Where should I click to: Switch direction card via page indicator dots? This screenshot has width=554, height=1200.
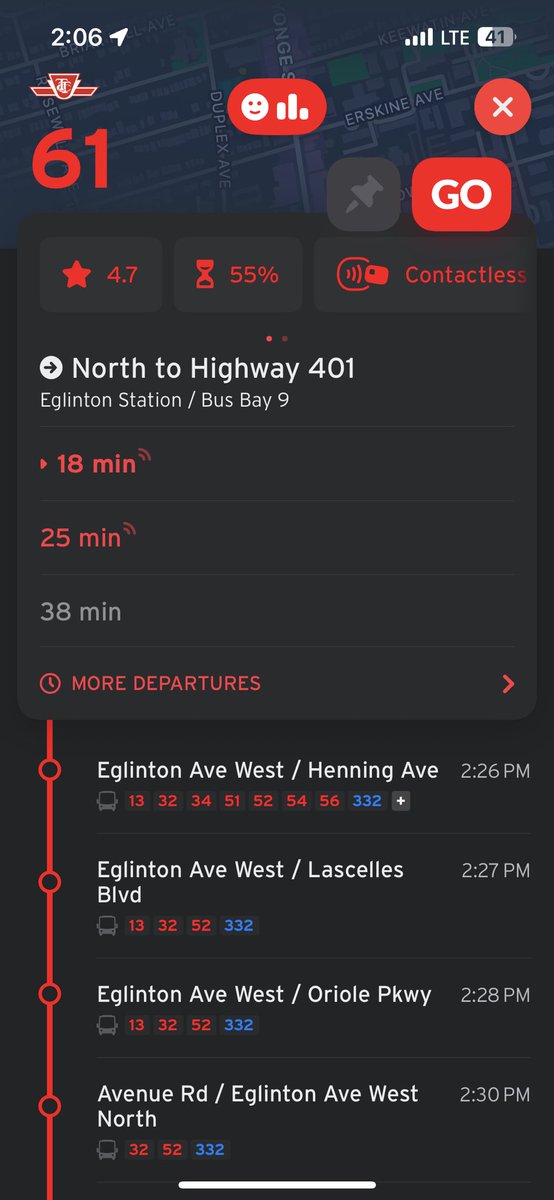[x=277, y=339]
